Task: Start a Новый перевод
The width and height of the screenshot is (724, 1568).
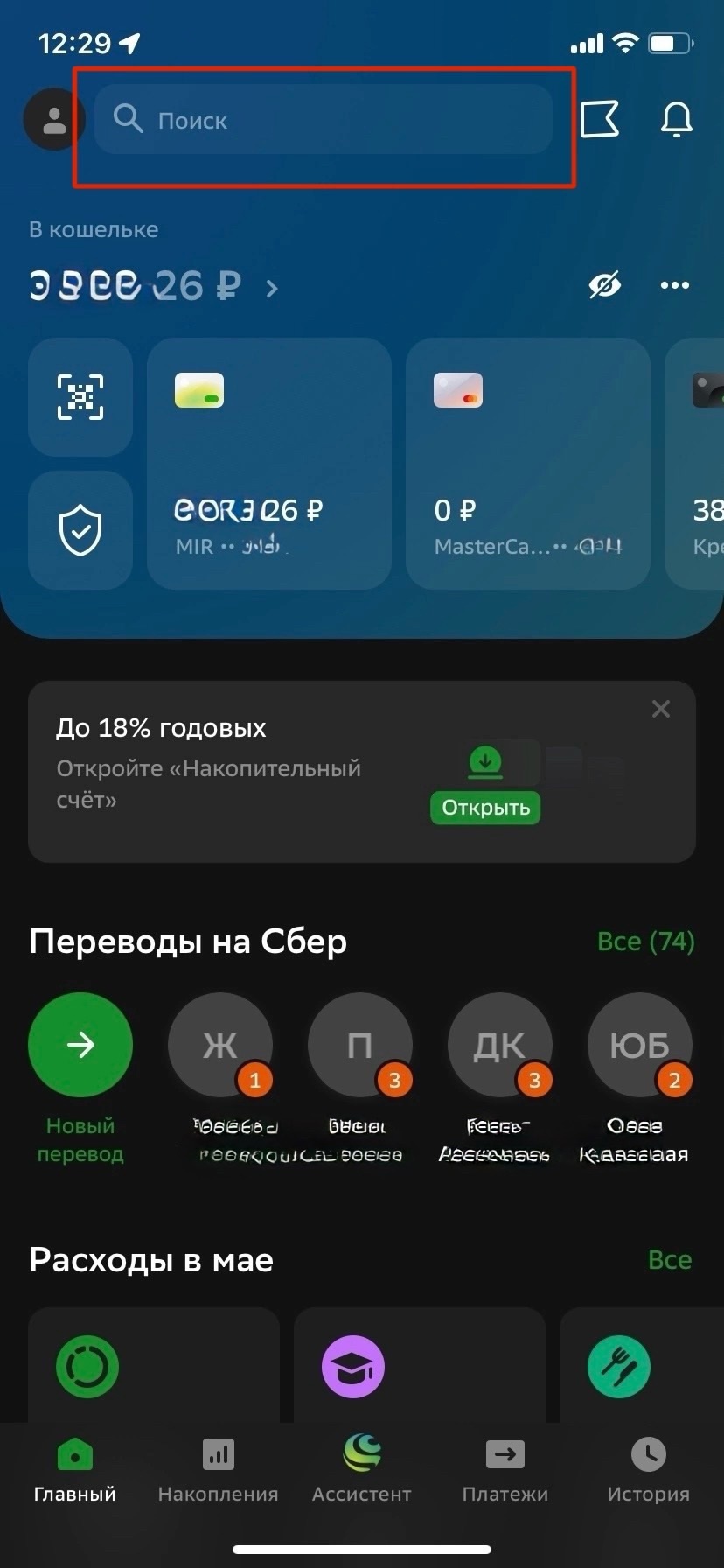Action: (x=80, y=1045)
